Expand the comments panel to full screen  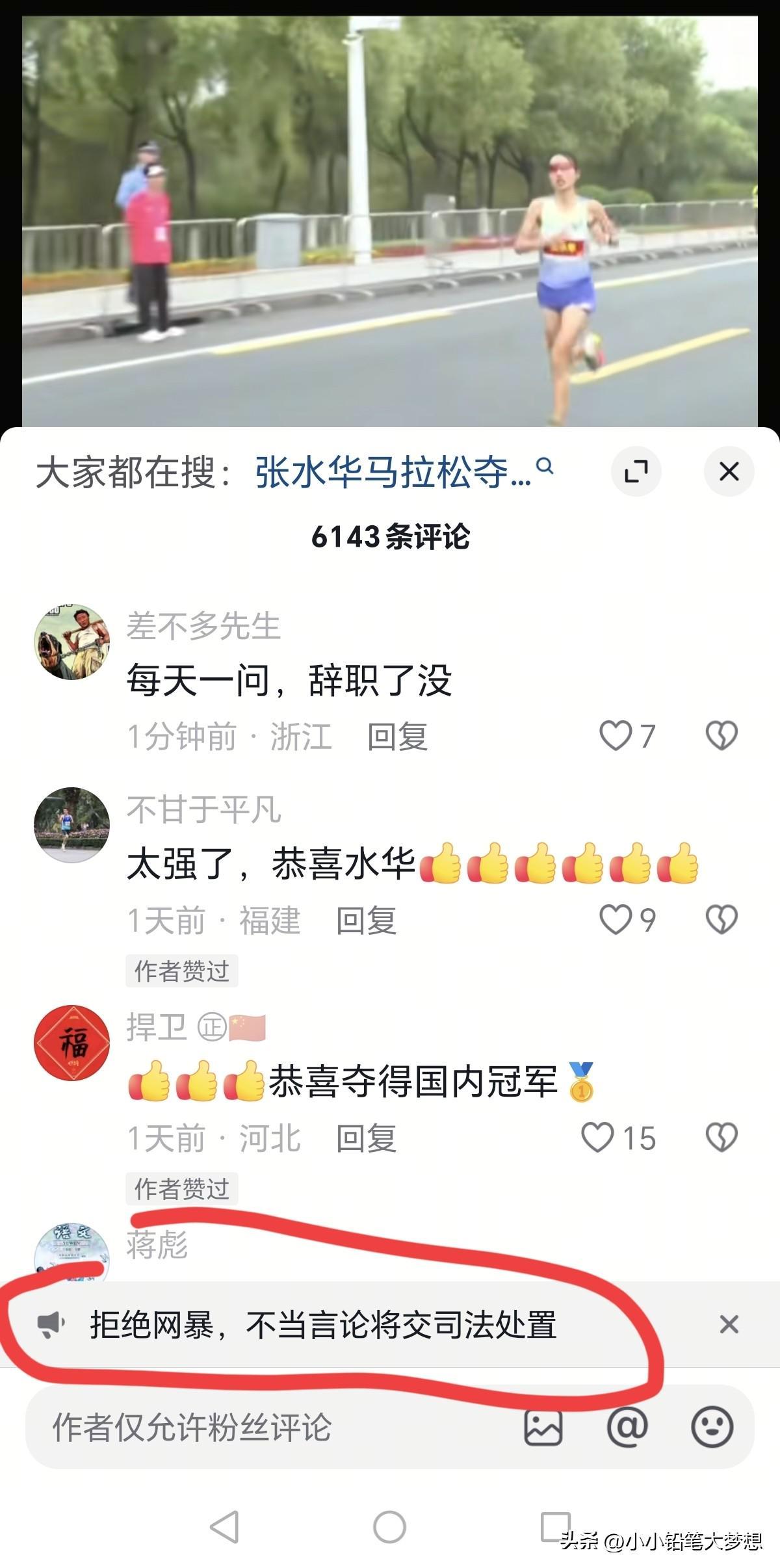pos(636,471)
